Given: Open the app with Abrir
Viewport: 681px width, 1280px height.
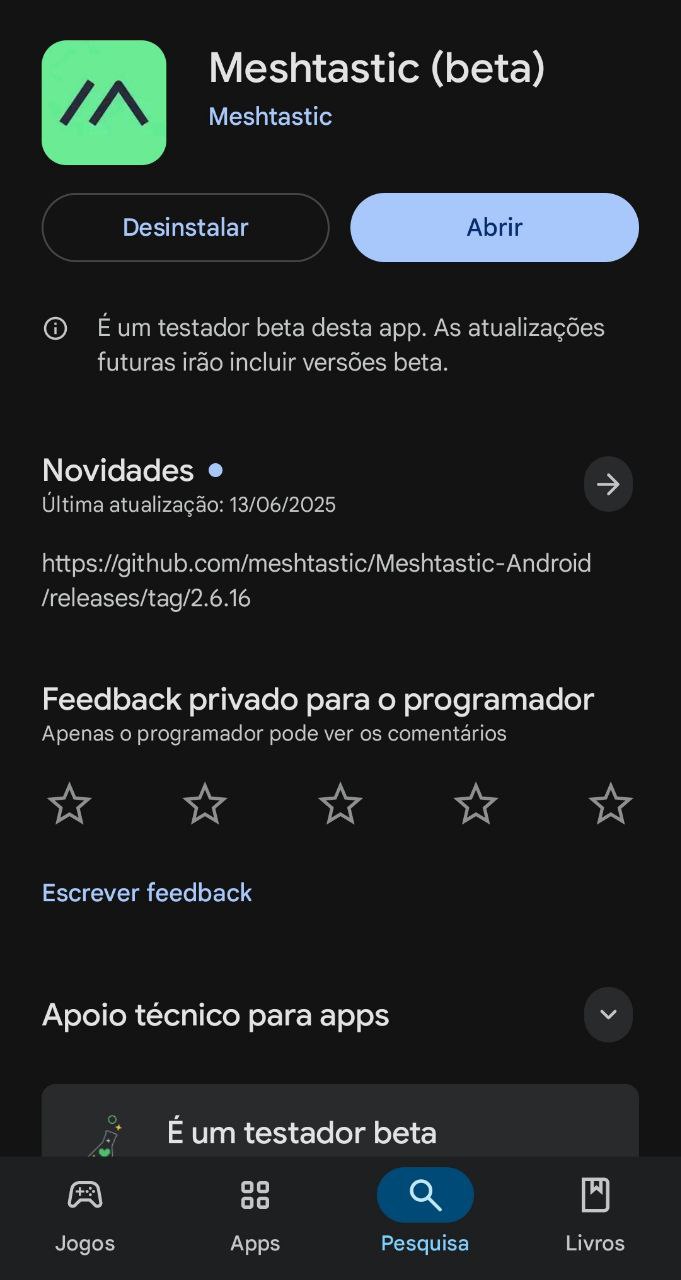Looking at the screenshot, I should point(494,227).
